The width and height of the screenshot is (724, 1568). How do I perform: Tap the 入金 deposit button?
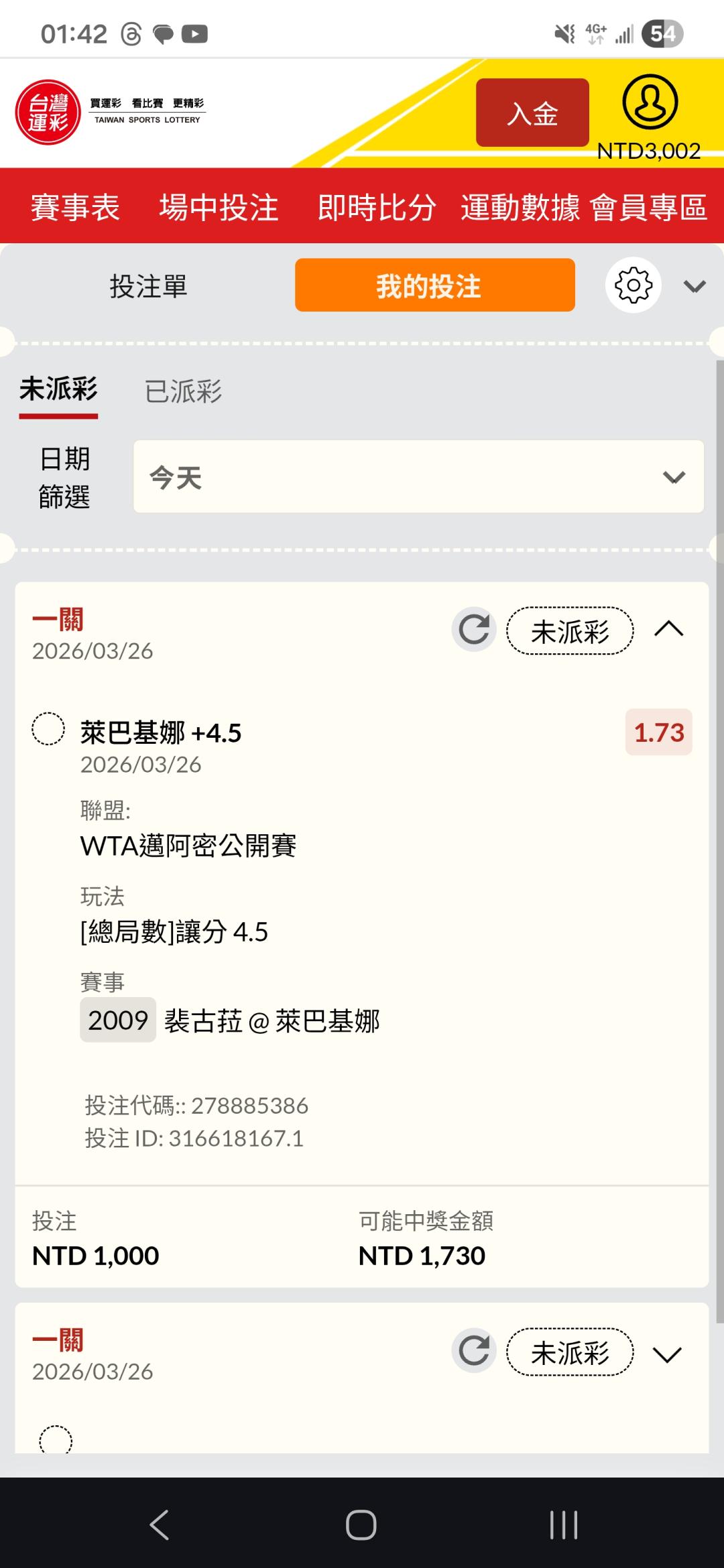[532, 113]
